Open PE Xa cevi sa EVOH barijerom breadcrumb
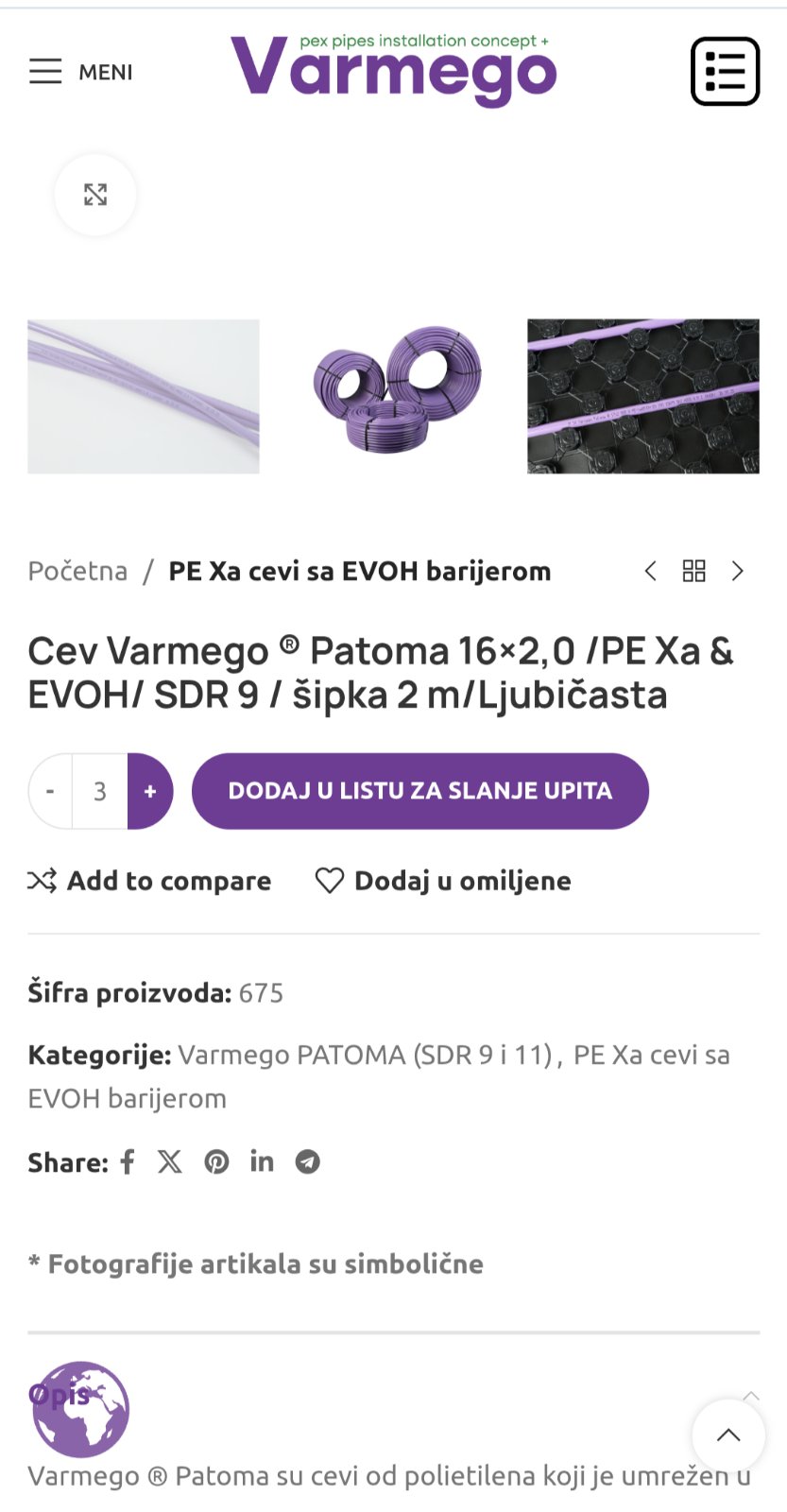 click(359, 571)
